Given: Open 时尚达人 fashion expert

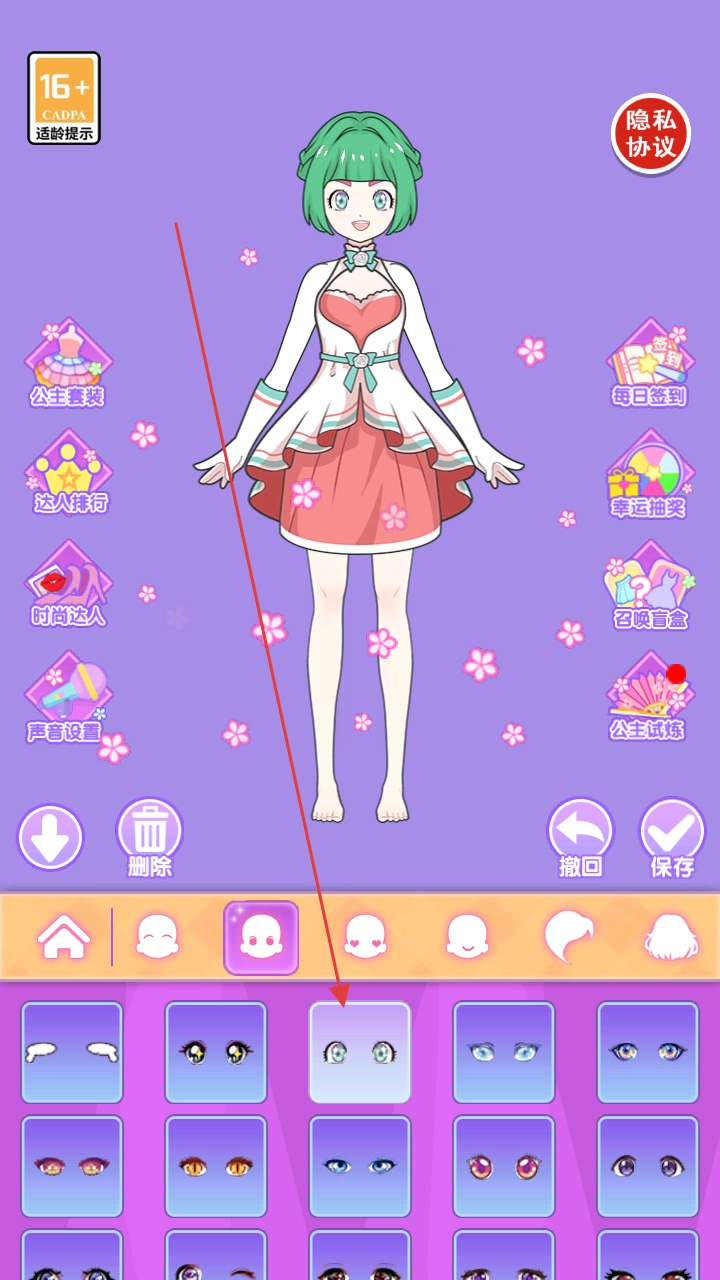Looking at the screenshot, I should click(x=67, y=587).
